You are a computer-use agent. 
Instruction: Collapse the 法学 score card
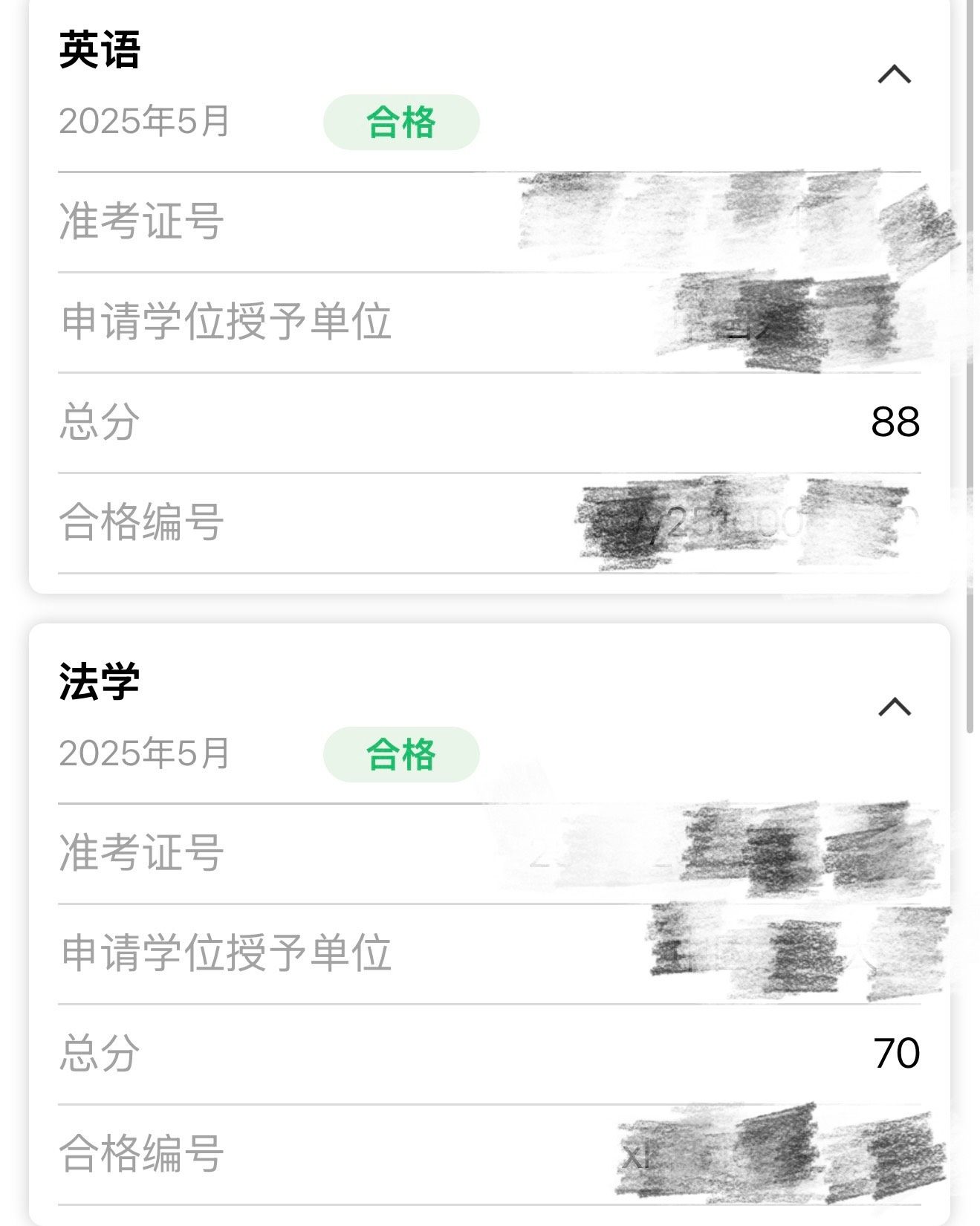point(894,707)
